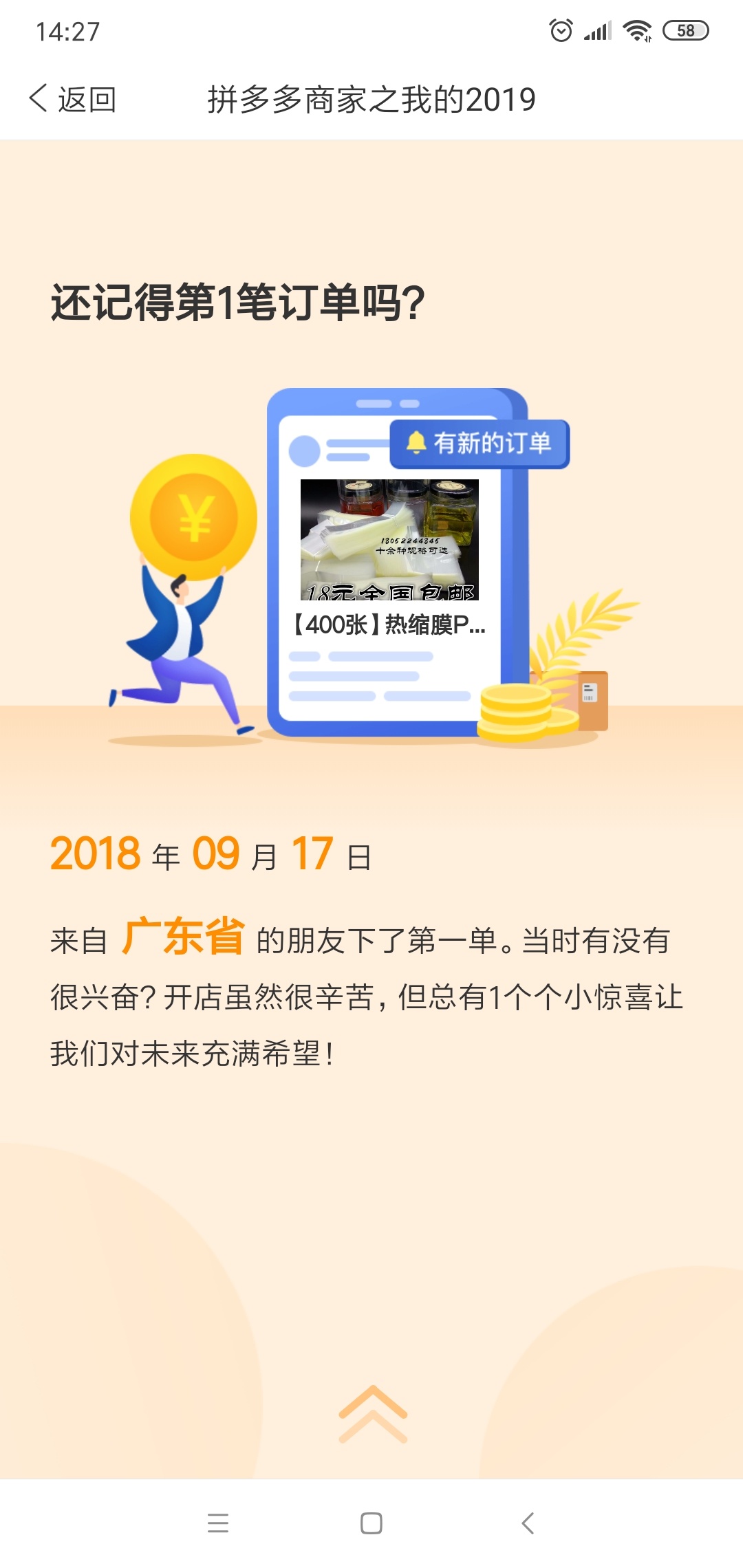Open recent apps from navigation bar
This screenshot has height=1568, width=743.
[218, 1523]
